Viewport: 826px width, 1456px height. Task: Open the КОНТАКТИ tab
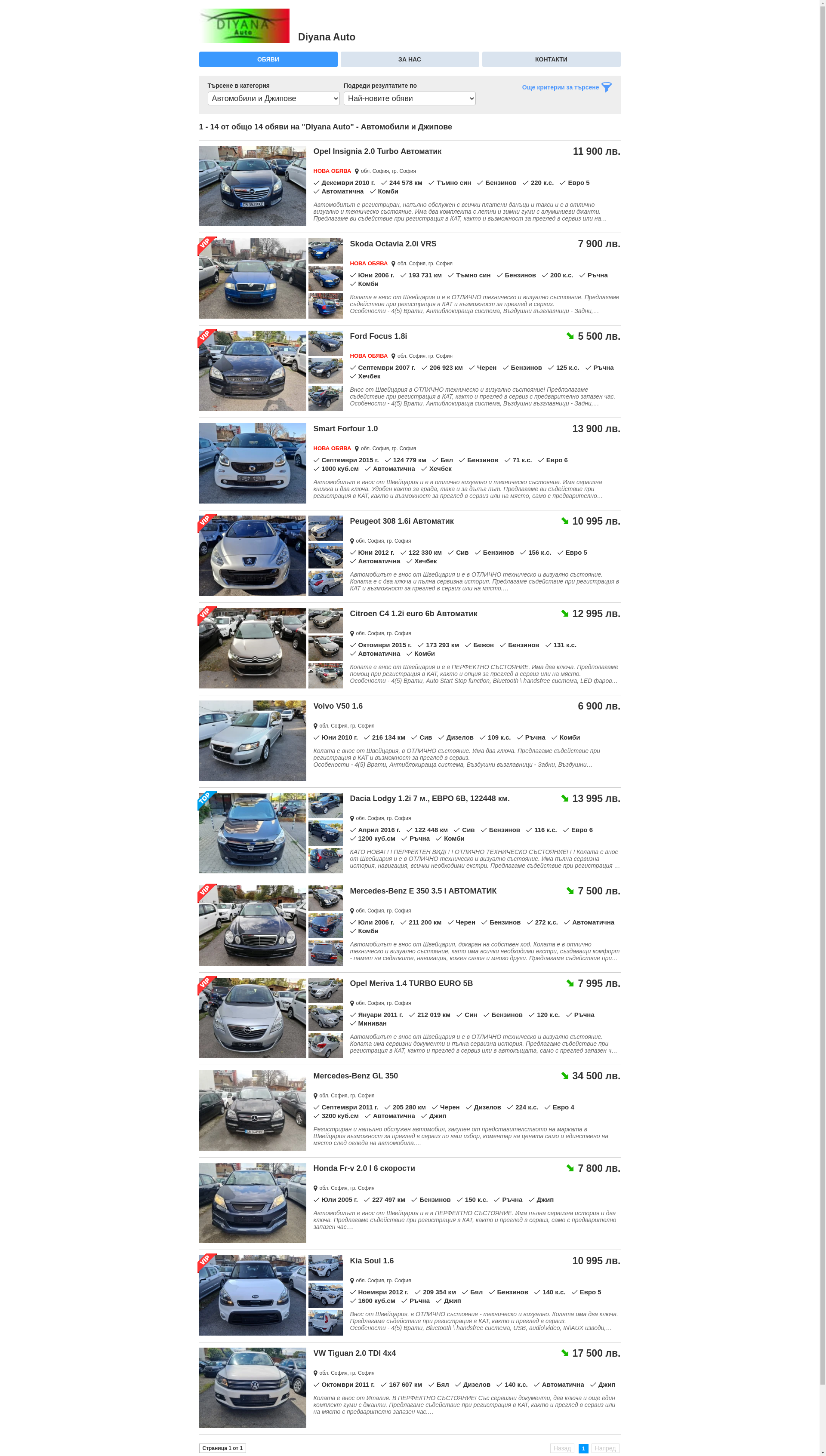tap(550, 59)
